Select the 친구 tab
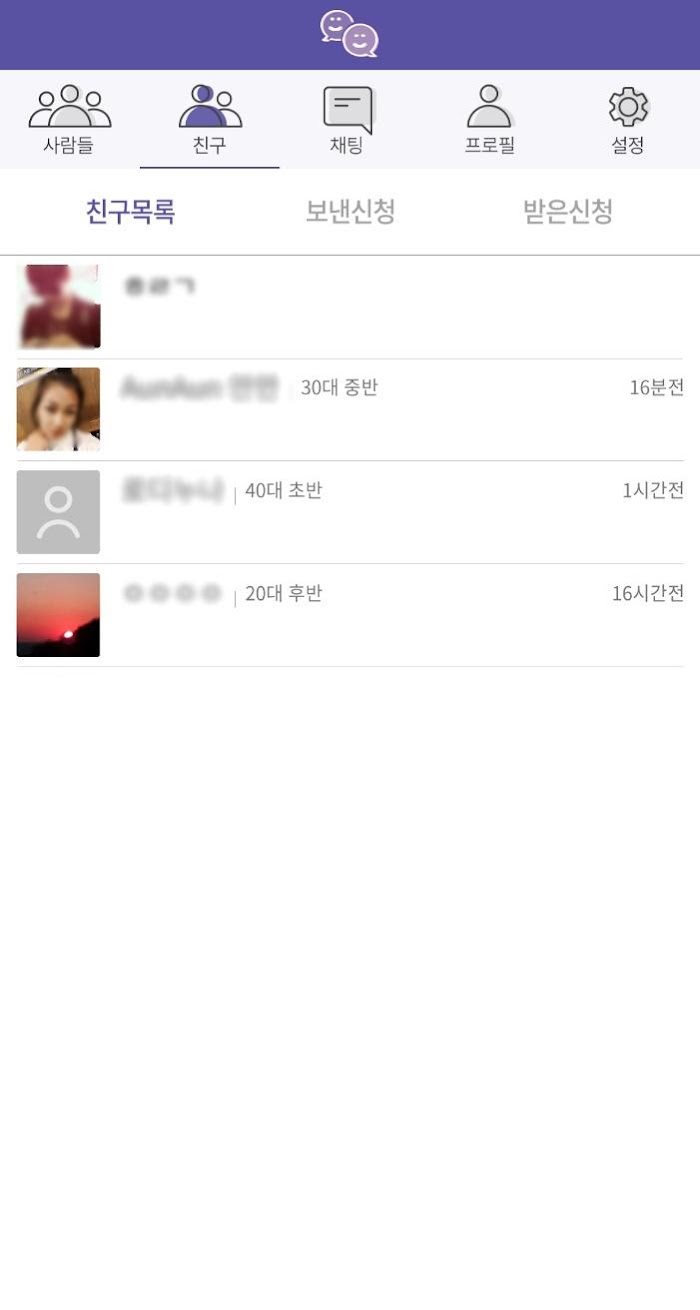 point(210,120)
